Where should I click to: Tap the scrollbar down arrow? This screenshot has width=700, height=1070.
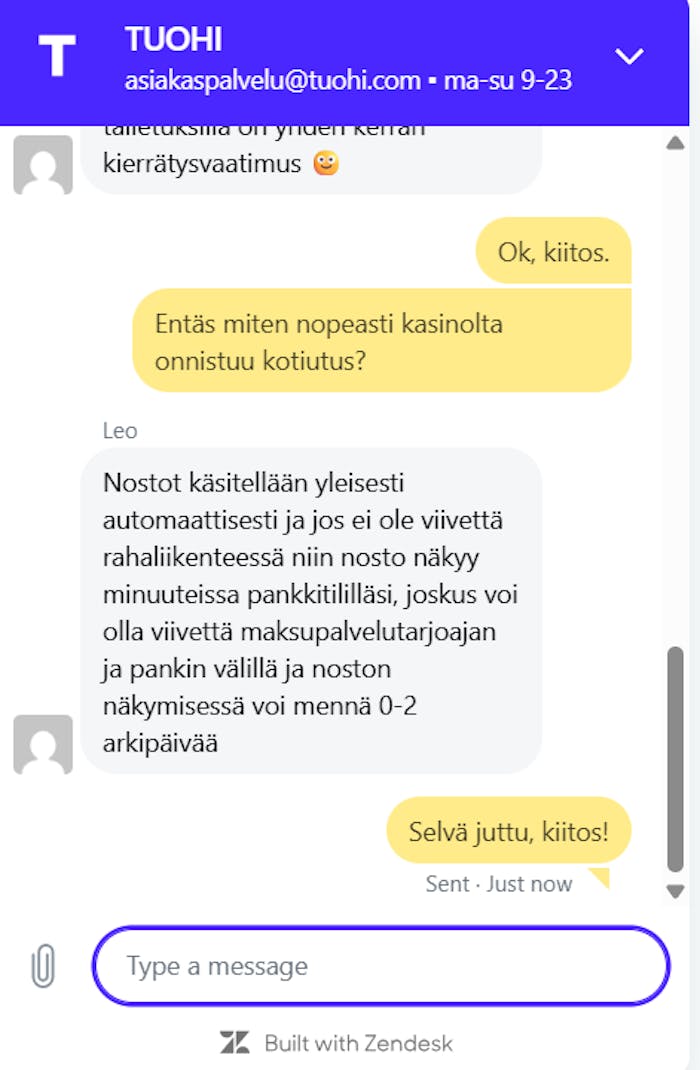point(676,891)
